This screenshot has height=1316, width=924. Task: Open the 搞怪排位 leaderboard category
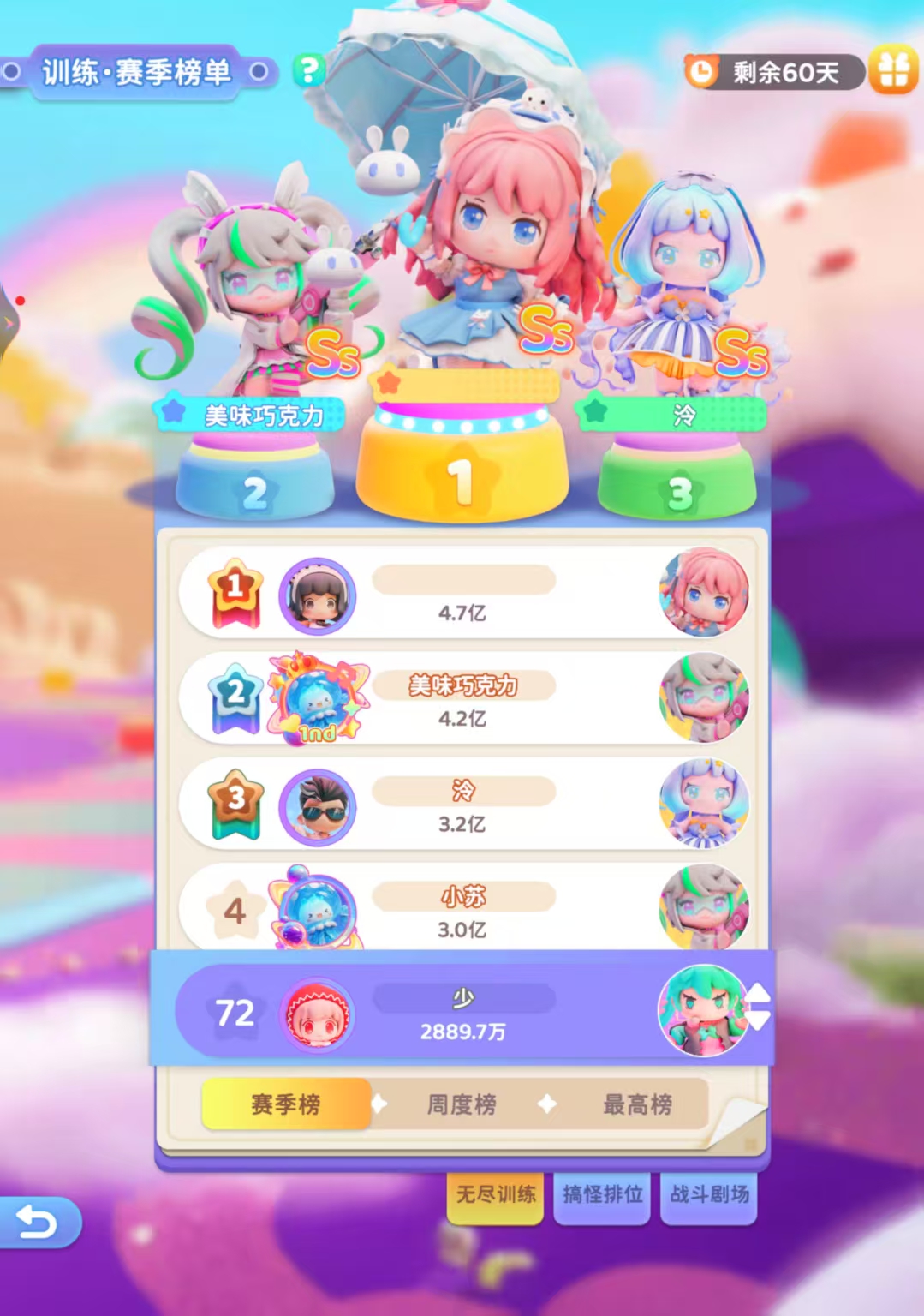[x=602, y=1195]
